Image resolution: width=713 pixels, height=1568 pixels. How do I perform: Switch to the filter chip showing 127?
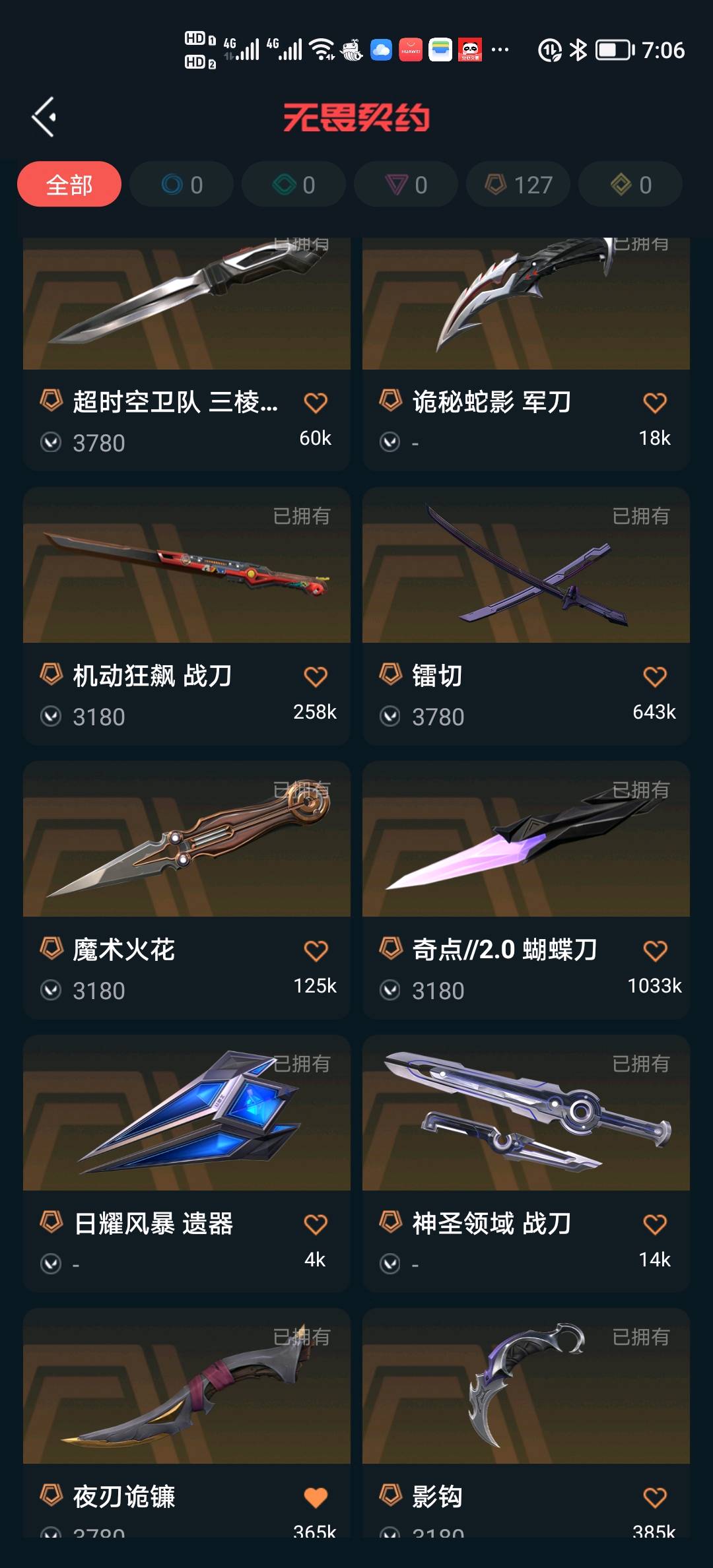point(518,184)
